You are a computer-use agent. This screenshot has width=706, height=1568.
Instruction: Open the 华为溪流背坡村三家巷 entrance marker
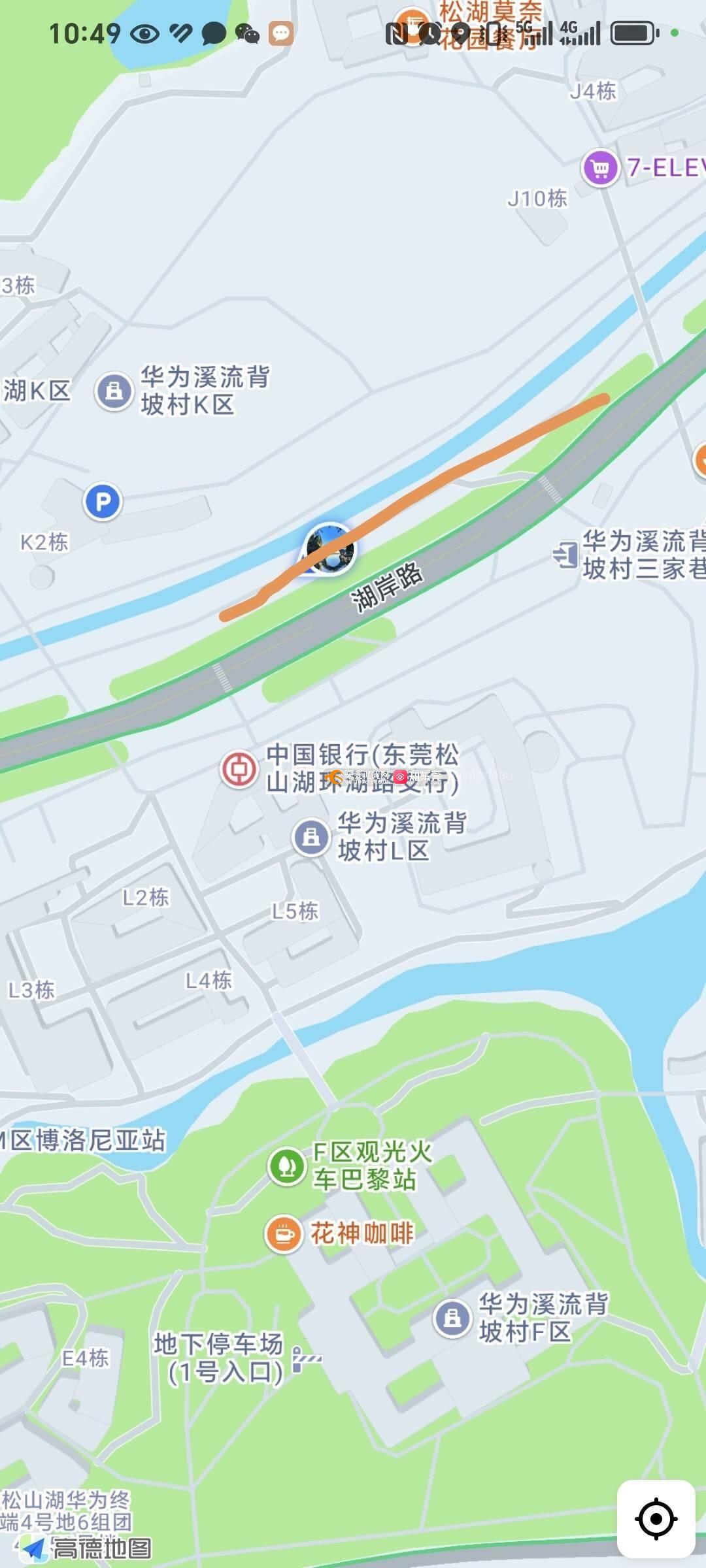click(565, 555)
